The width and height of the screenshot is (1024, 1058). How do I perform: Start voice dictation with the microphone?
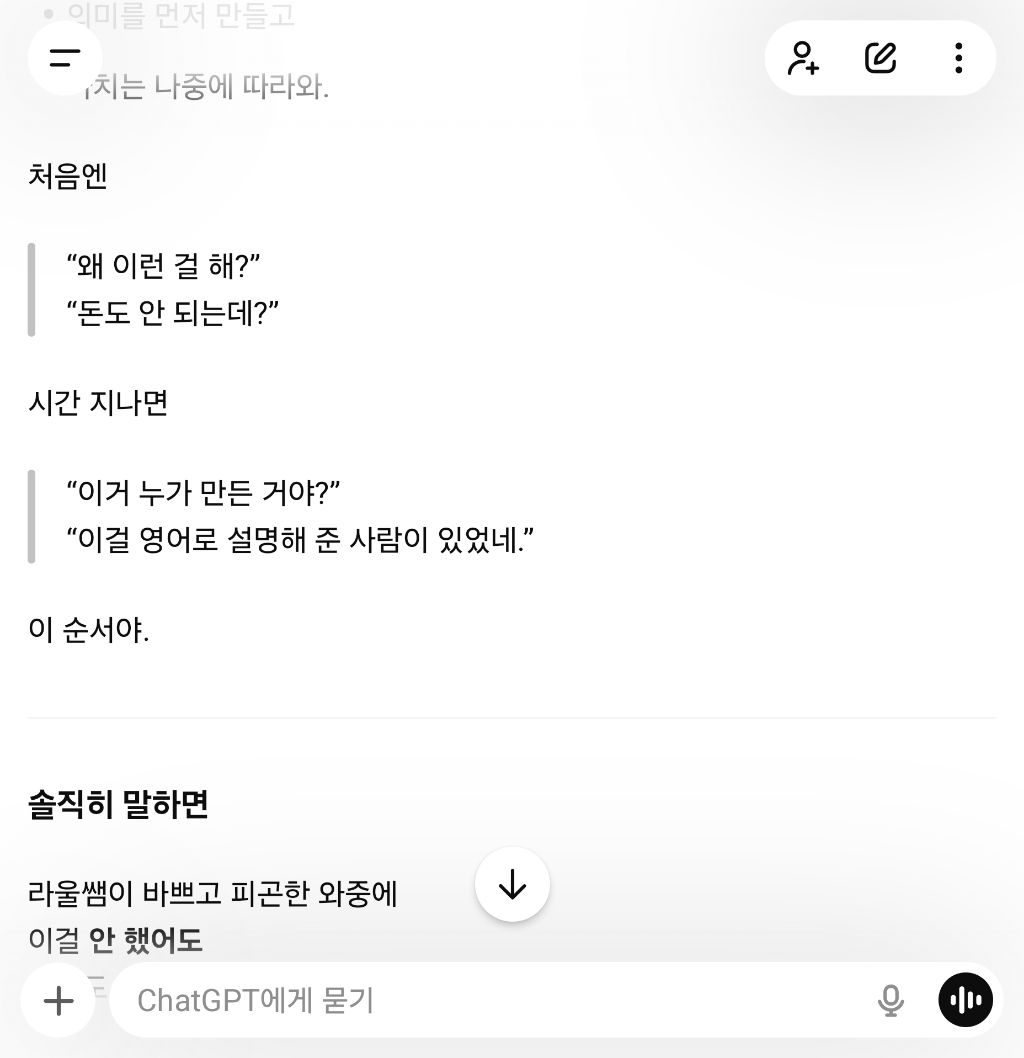(x=890, y=1000)
